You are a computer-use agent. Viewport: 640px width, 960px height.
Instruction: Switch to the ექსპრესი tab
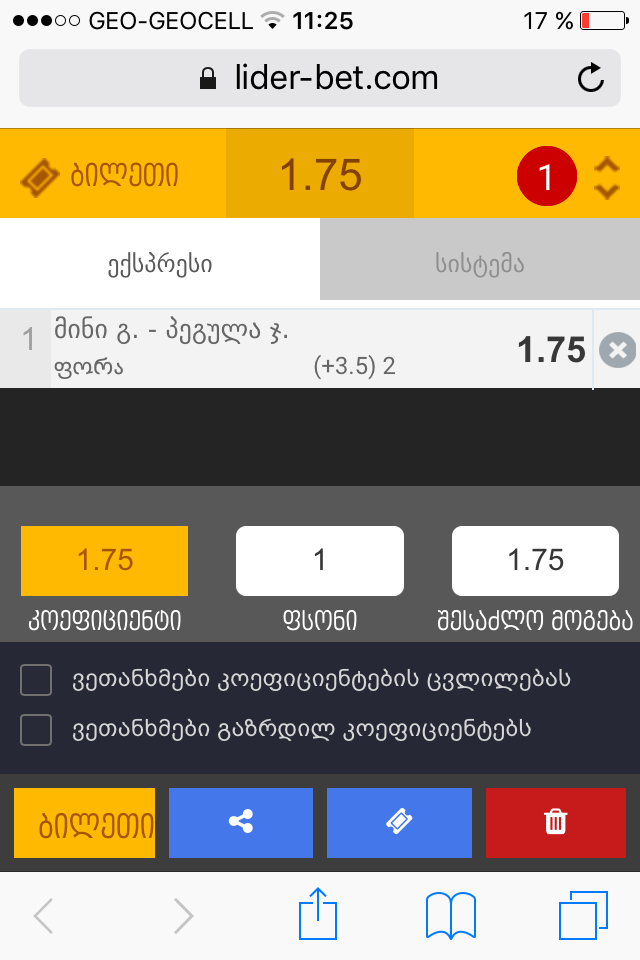coord(160,264)
